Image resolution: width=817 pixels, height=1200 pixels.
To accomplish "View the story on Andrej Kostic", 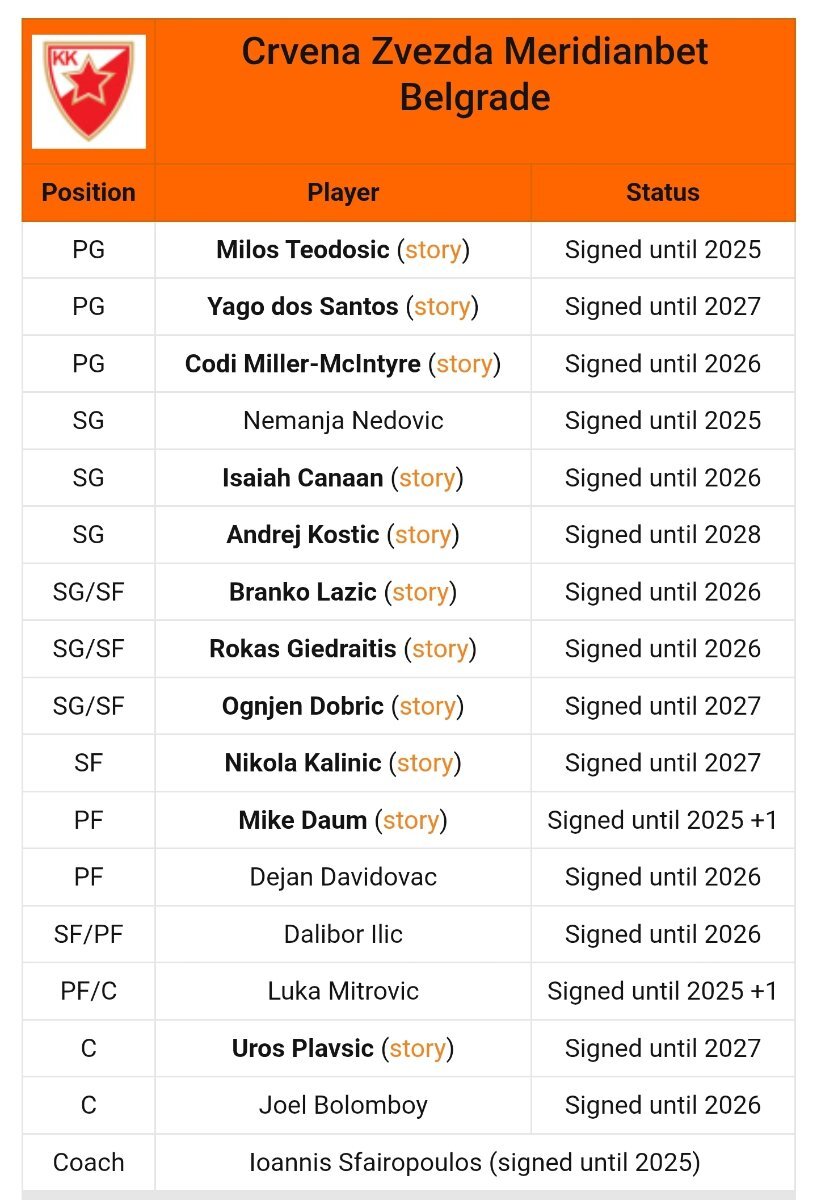I will point(423,535).
